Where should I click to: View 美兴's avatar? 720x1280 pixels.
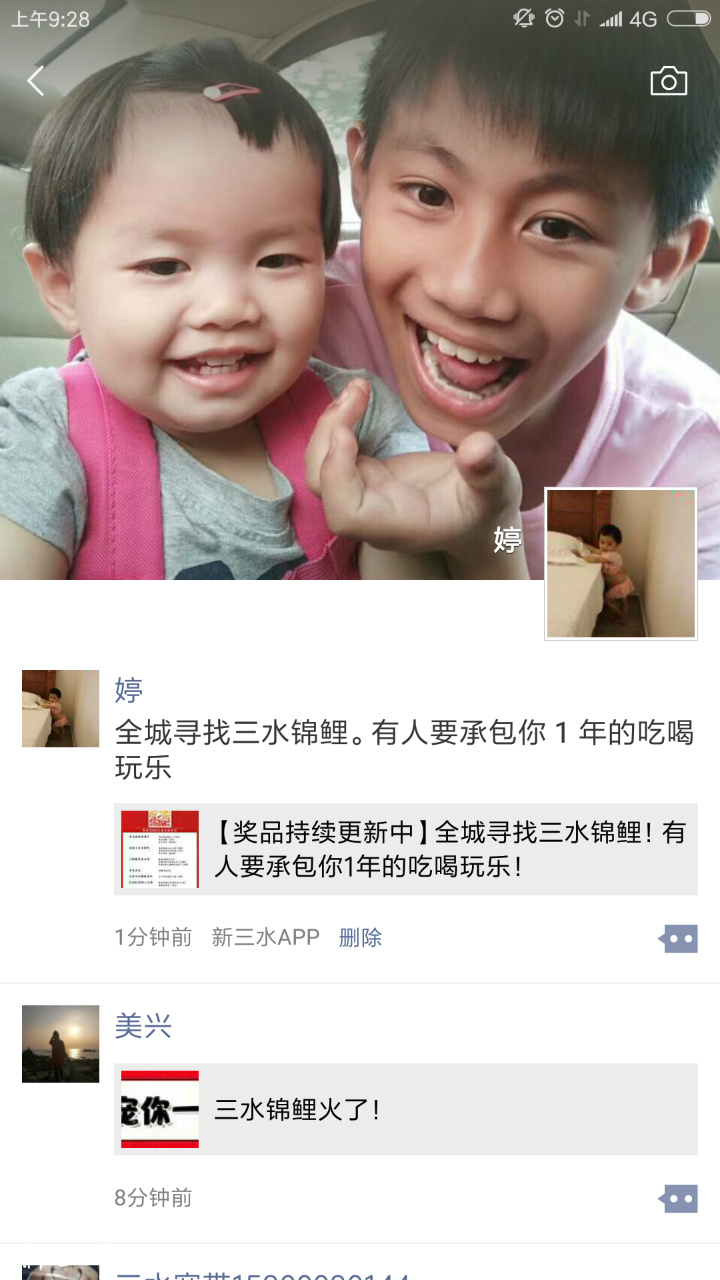tap(60, 1043)
